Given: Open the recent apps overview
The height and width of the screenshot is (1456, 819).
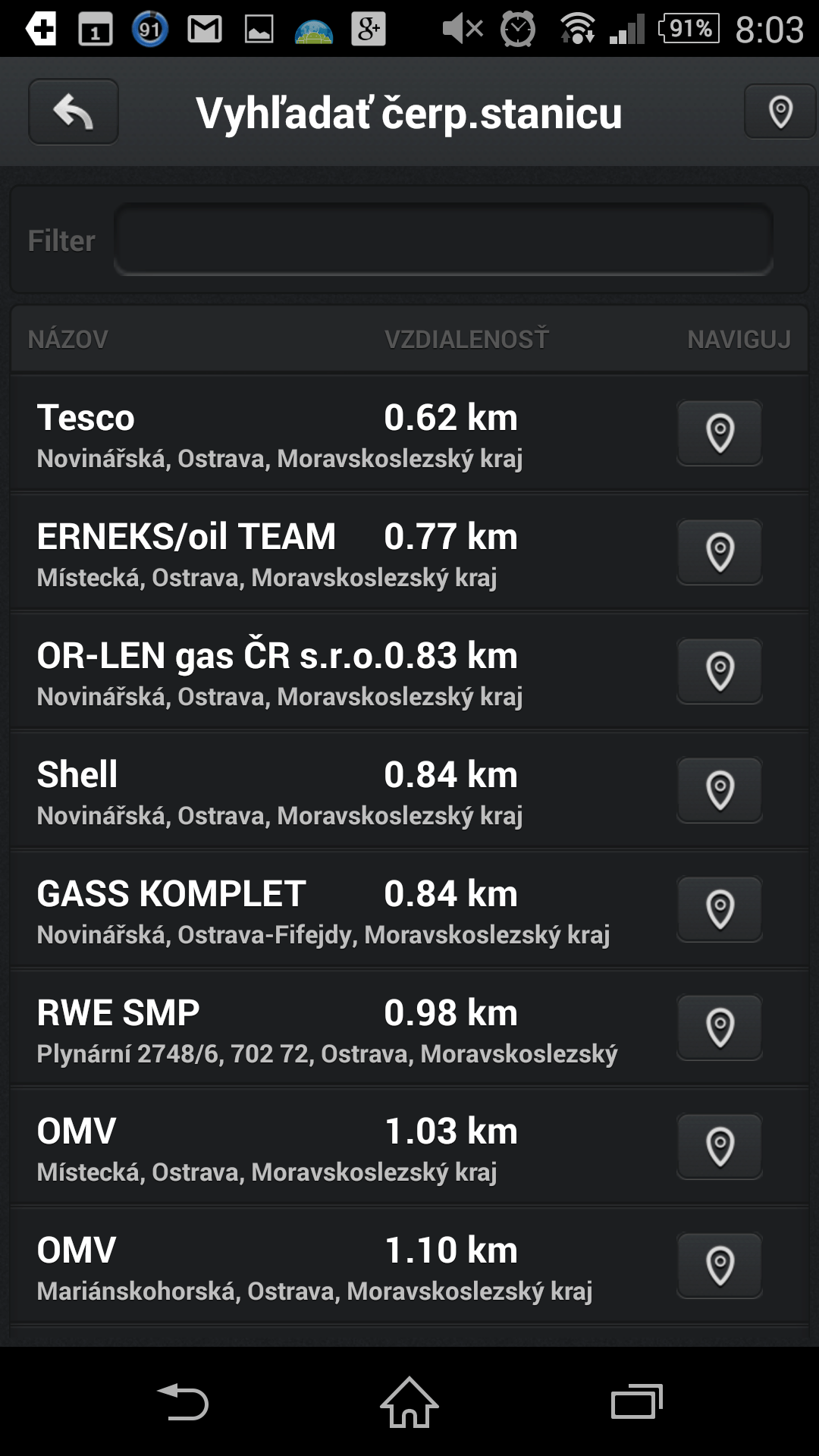Looking at the screenshot, I should (637, 1401).
